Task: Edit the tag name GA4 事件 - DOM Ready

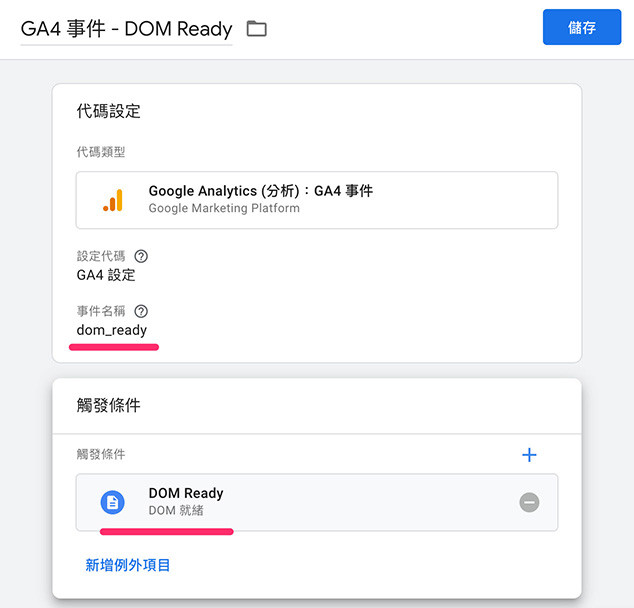Action: (x=126, y=29)
